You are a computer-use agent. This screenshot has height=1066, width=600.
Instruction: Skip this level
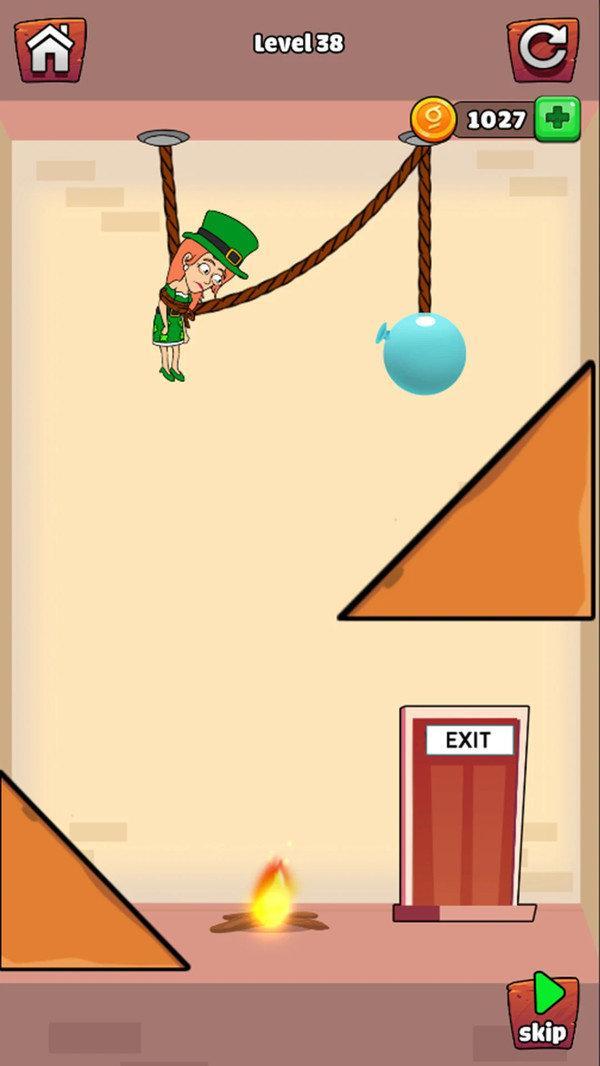click(x=543, y=1012)
